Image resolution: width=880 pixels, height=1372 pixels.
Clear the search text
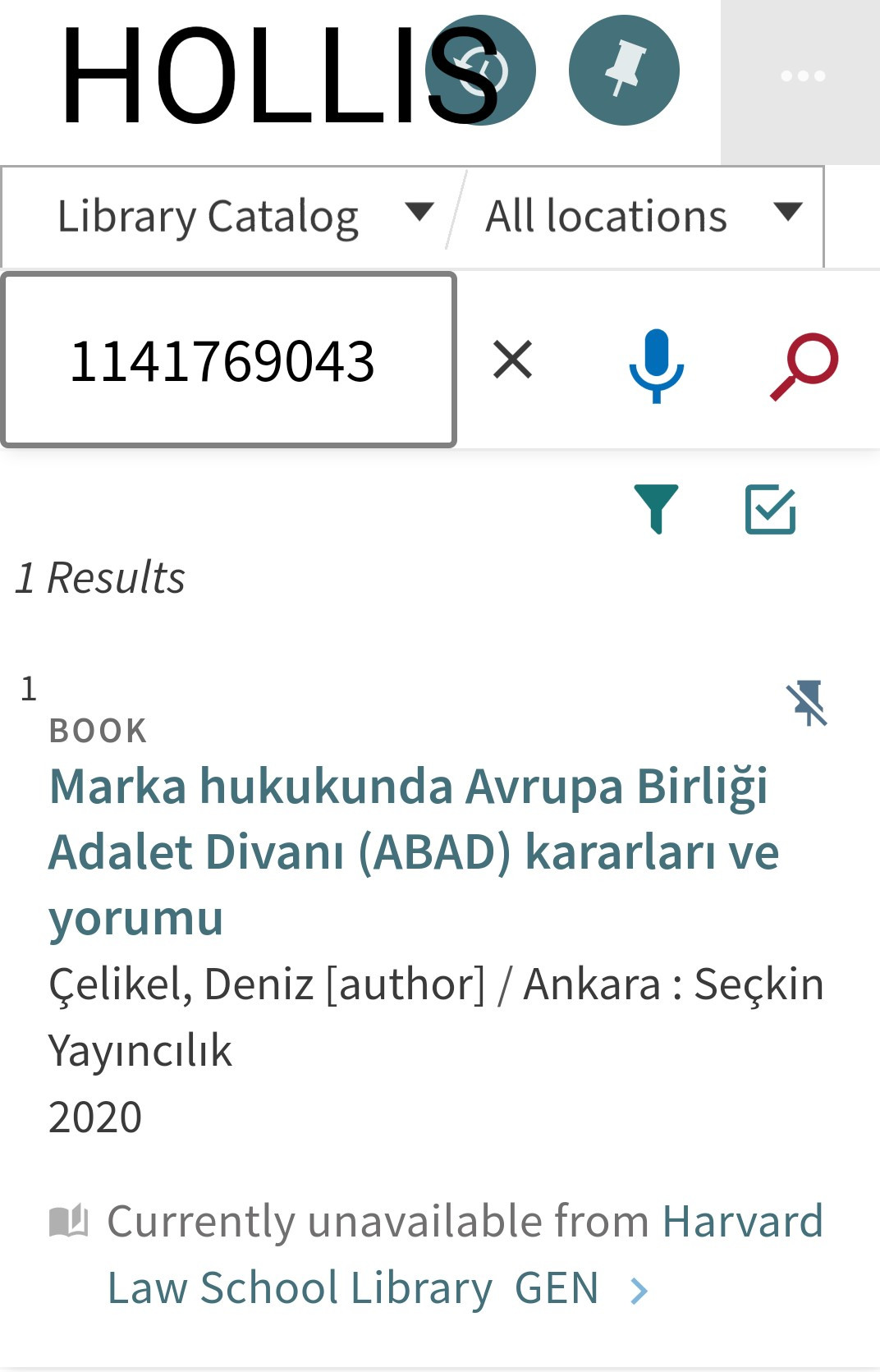point(513,360)
